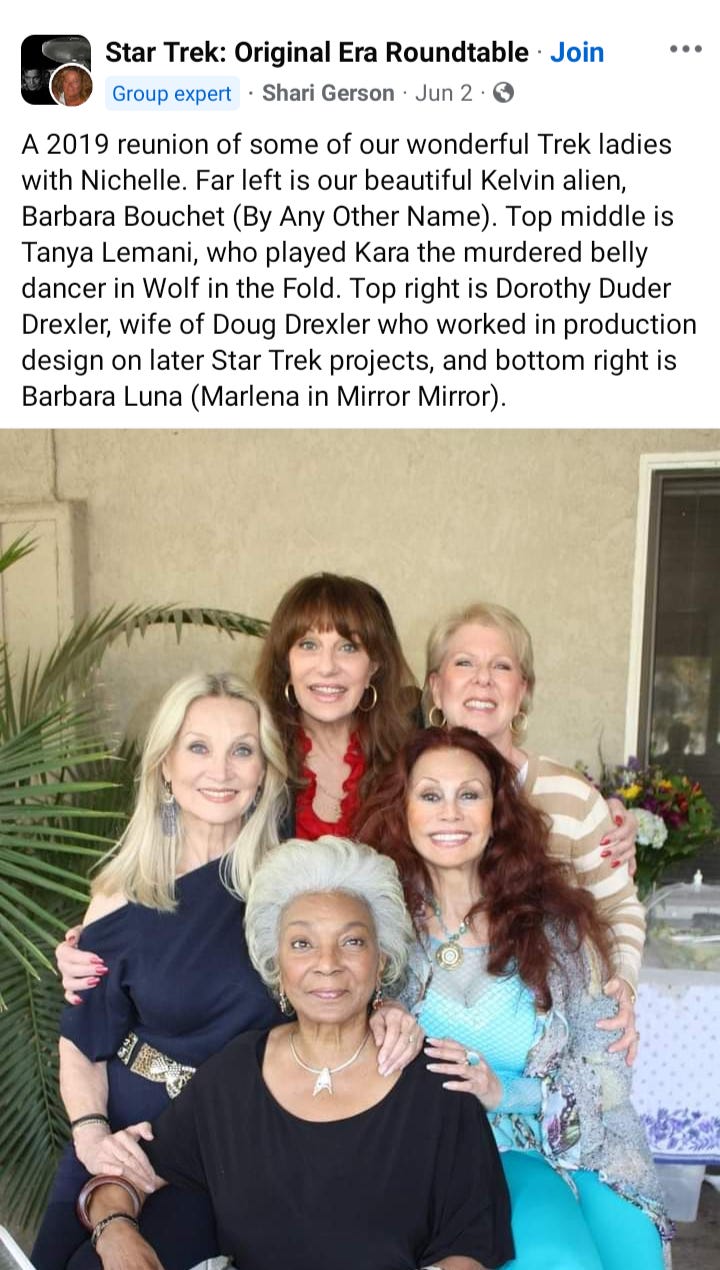
Task: Open the post's three-dot options menu
Action: tap(685, 49)
